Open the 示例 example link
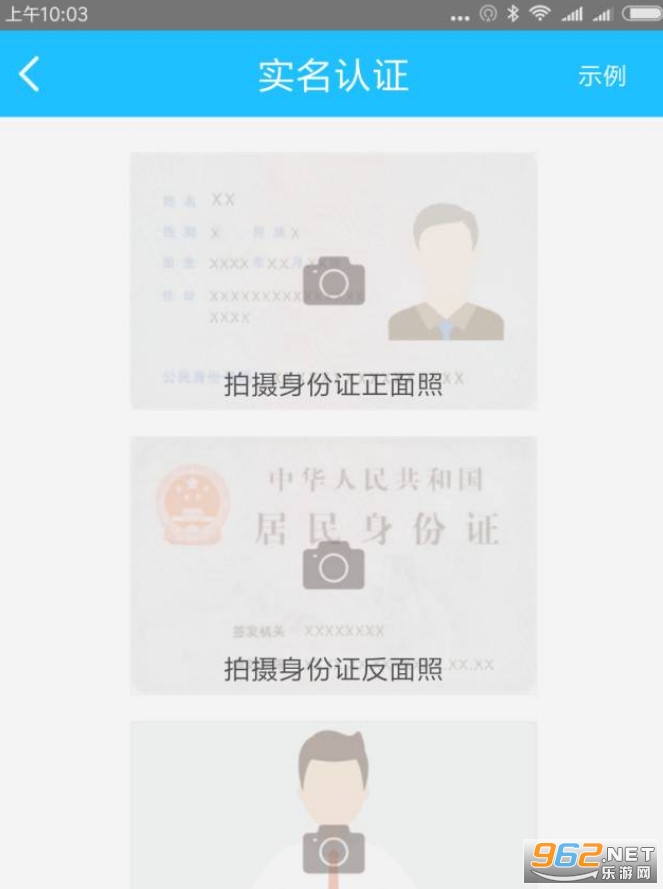663x889 pixels. (601, 76)
